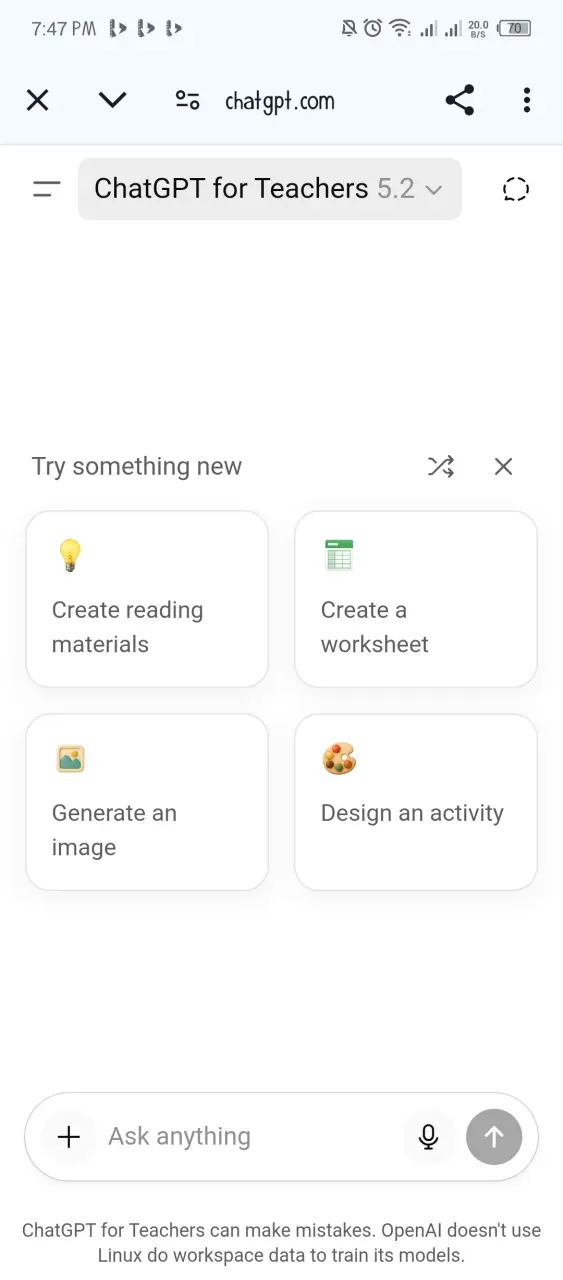
Task: Pick the Design an activity card
Action: pyautogui.click(x=416, y=802)
